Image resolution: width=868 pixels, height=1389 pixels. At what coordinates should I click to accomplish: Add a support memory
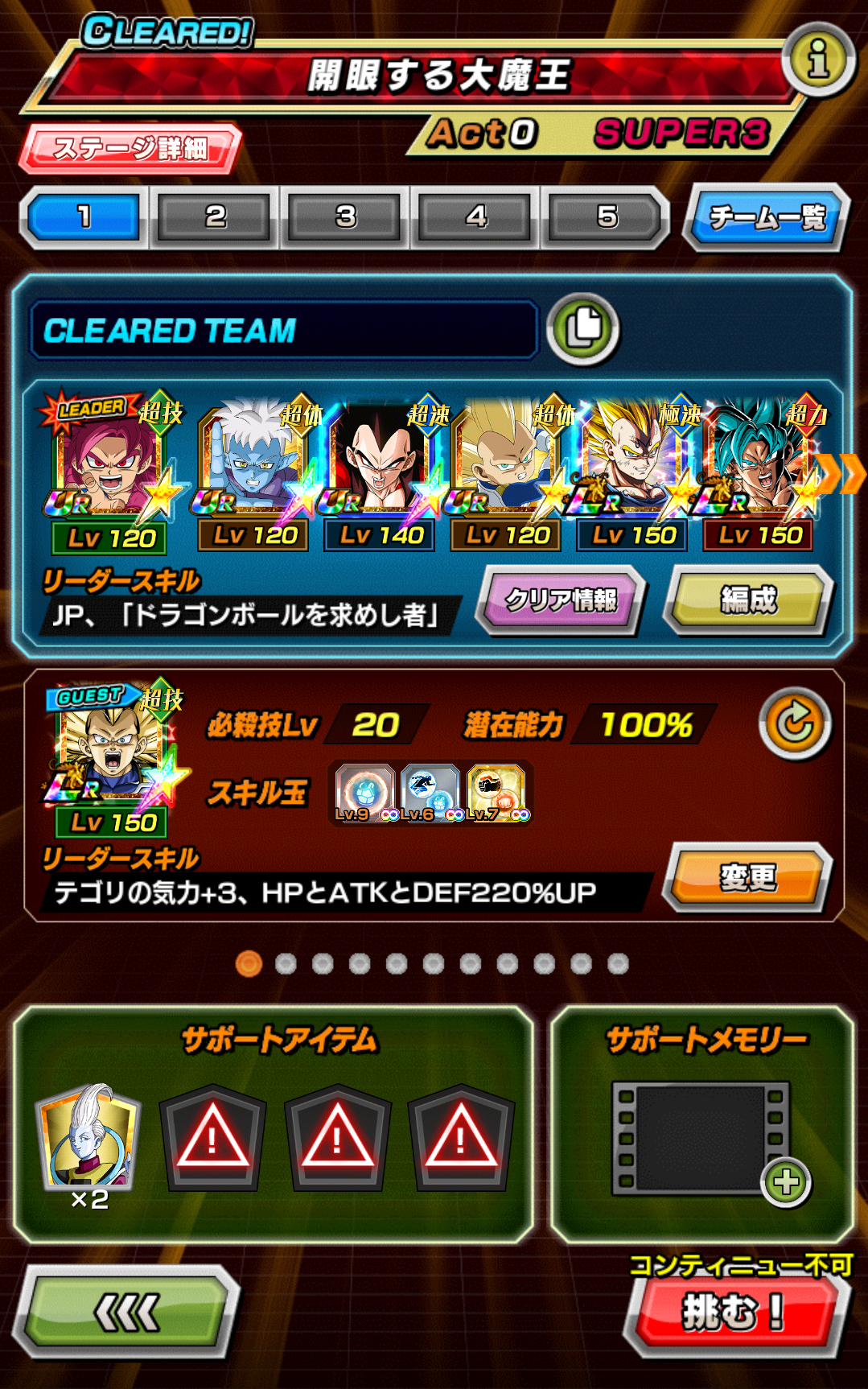click(786, 1181)
